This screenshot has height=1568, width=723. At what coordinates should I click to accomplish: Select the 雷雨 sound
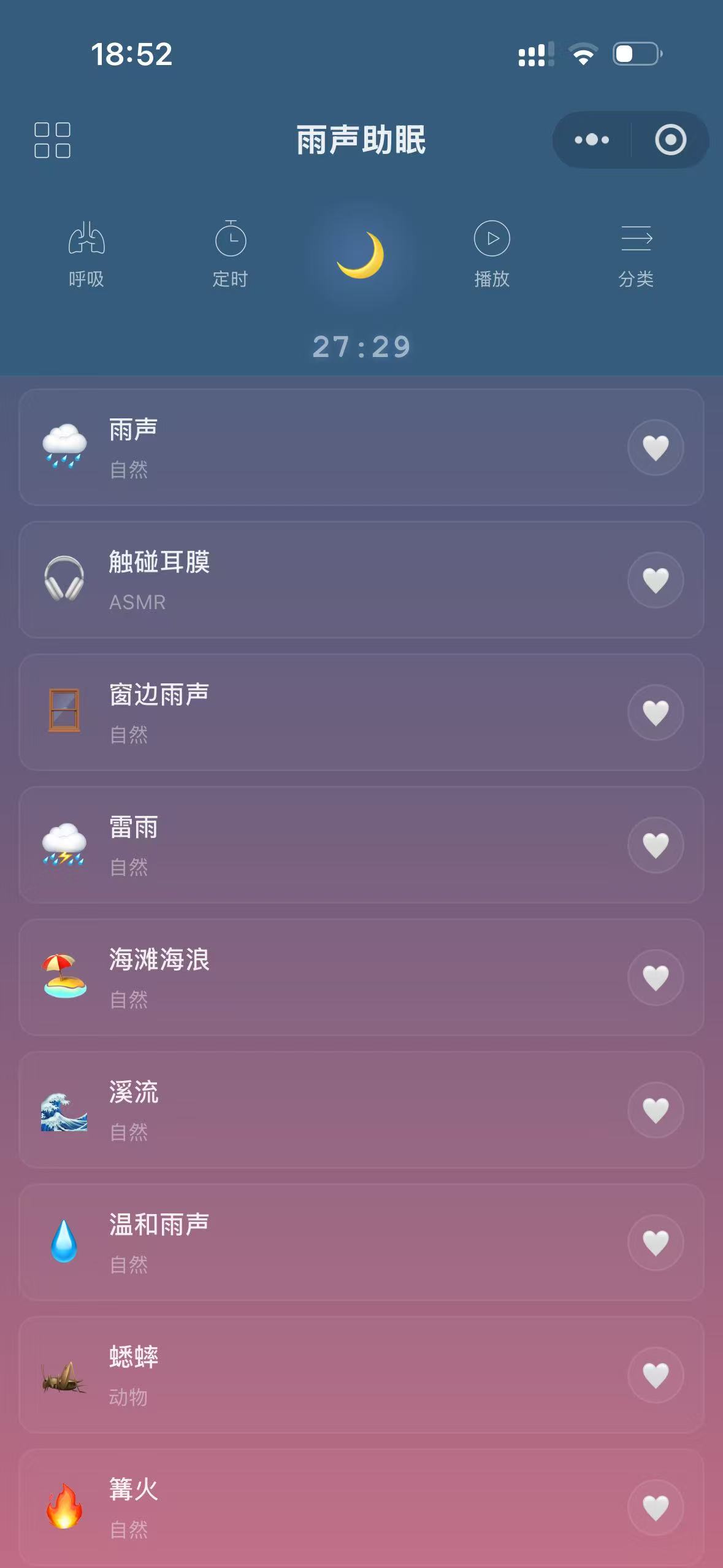(x=307, y=845)
